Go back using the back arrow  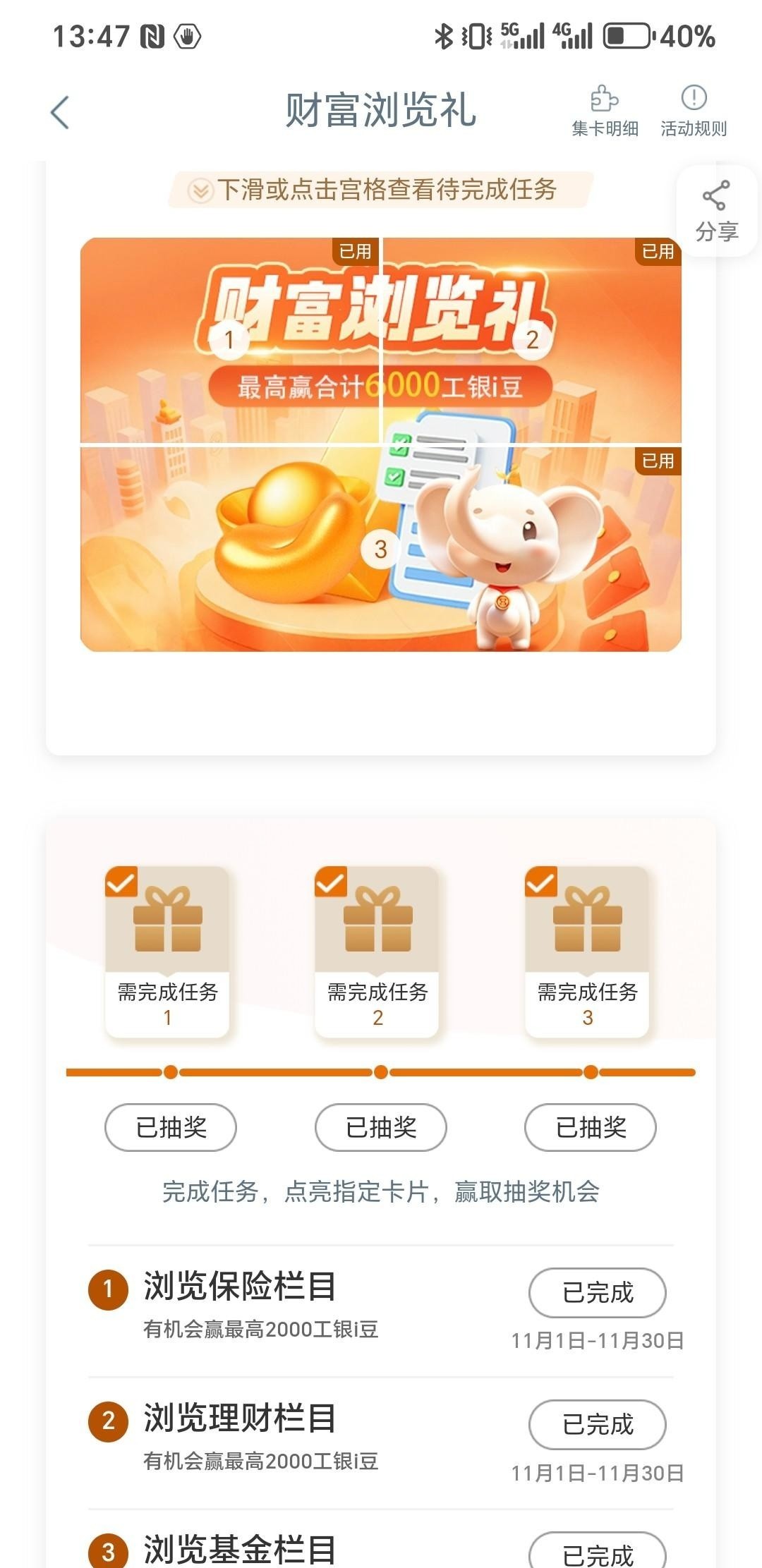point(60,113)
